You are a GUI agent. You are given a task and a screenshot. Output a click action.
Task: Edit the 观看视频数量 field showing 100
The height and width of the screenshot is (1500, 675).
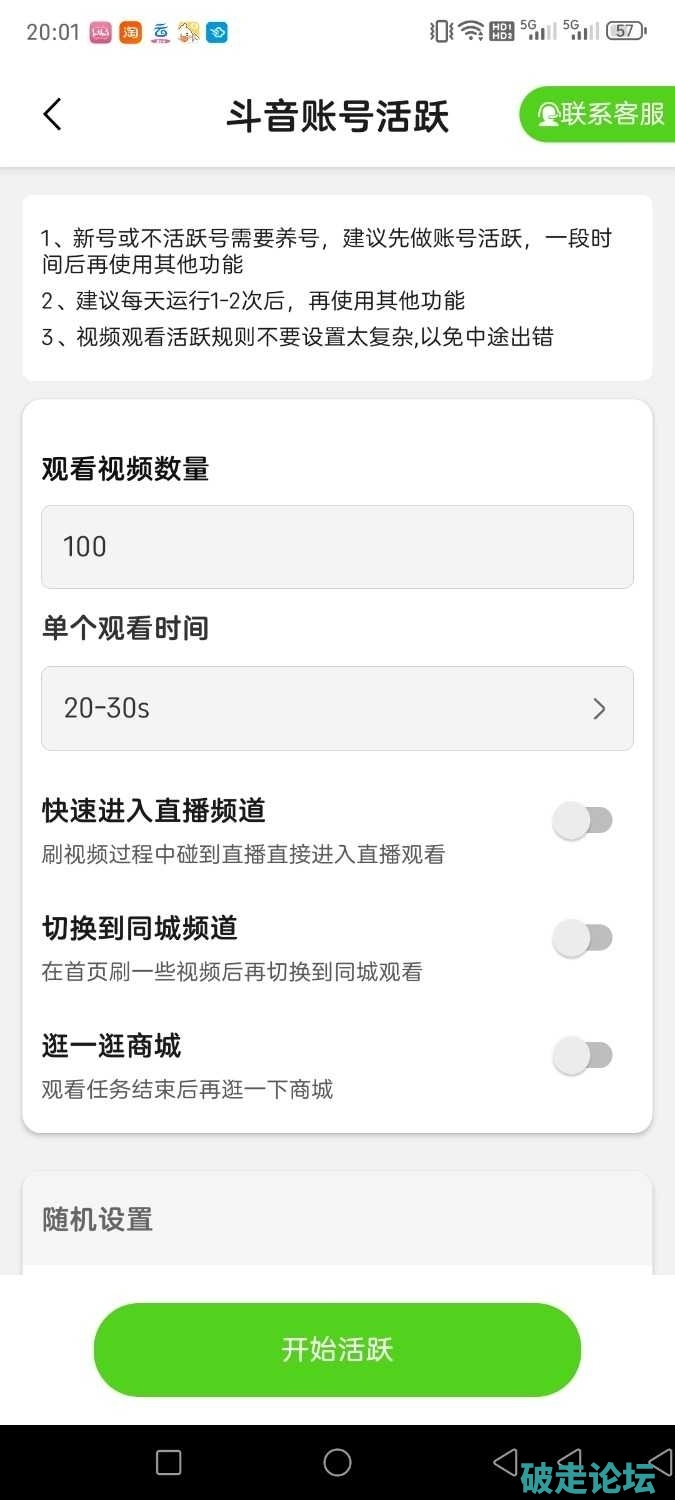coord(337,547)
